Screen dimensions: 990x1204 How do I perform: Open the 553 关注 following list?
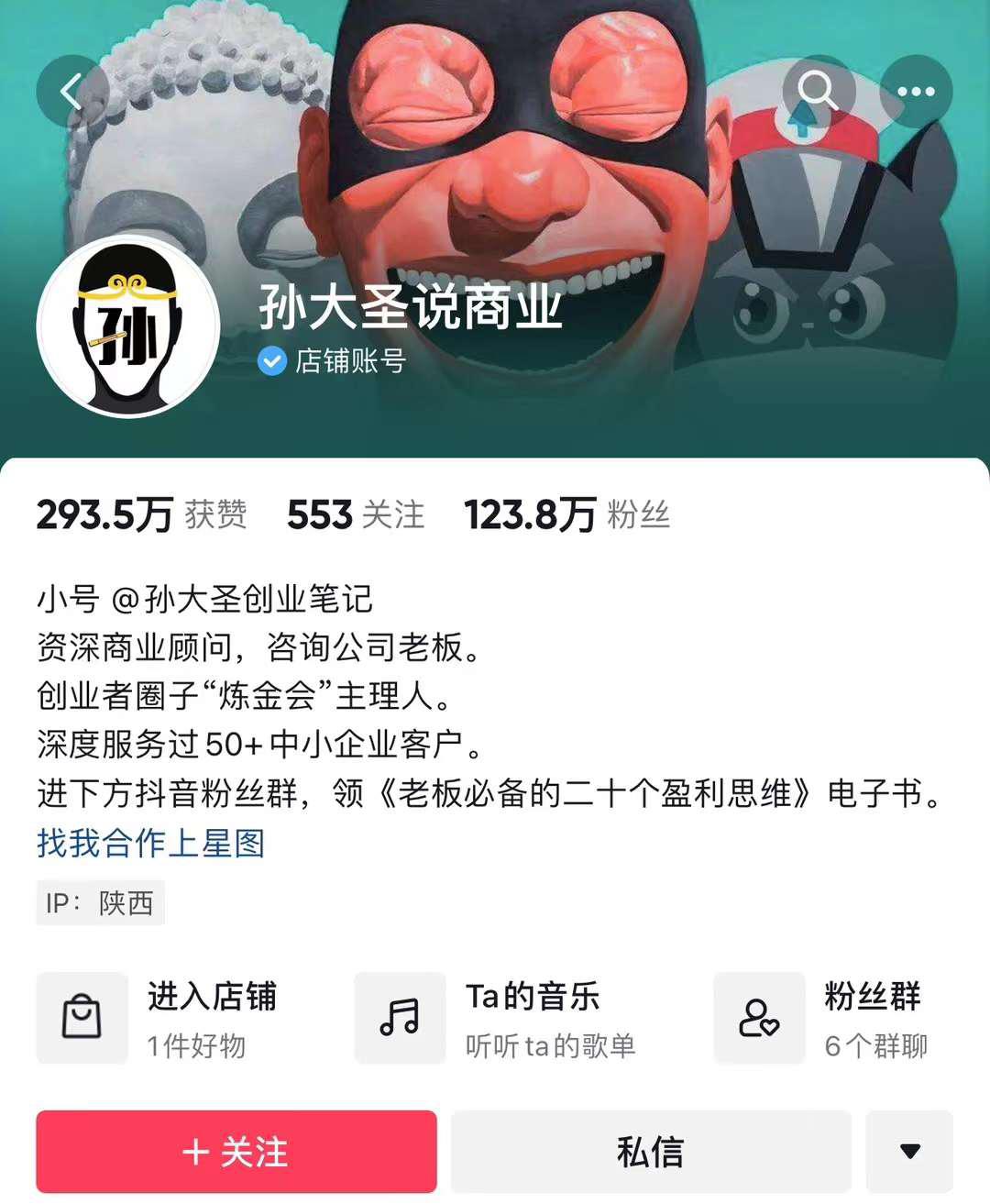point(356,515)
